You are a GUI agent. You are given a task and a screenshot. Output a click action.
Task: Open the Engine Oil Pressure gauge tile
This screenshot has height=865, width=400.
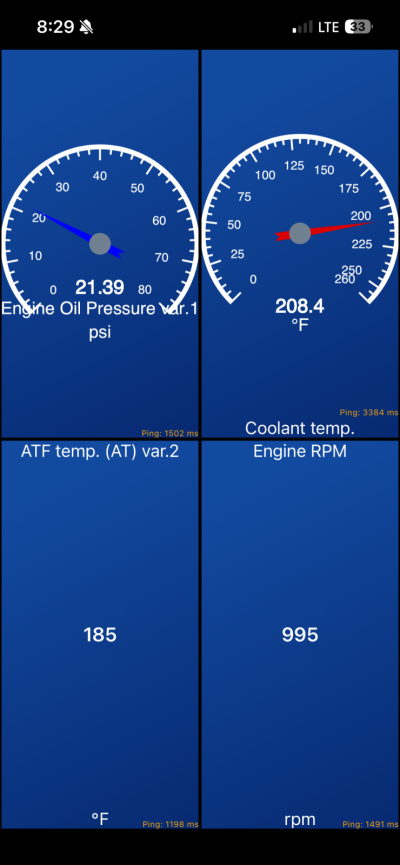[100, 243]
